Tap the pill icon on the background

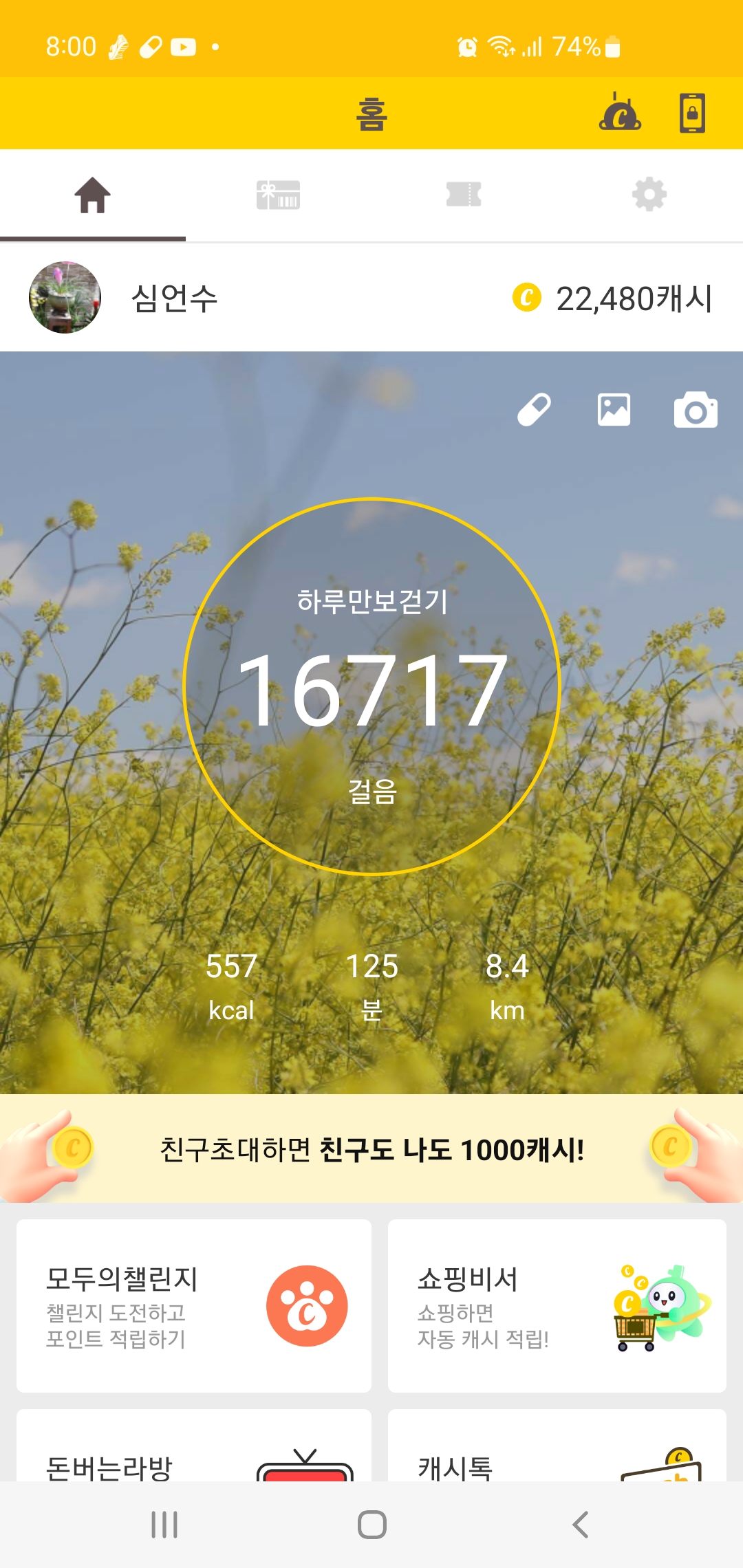pos(534,411)
